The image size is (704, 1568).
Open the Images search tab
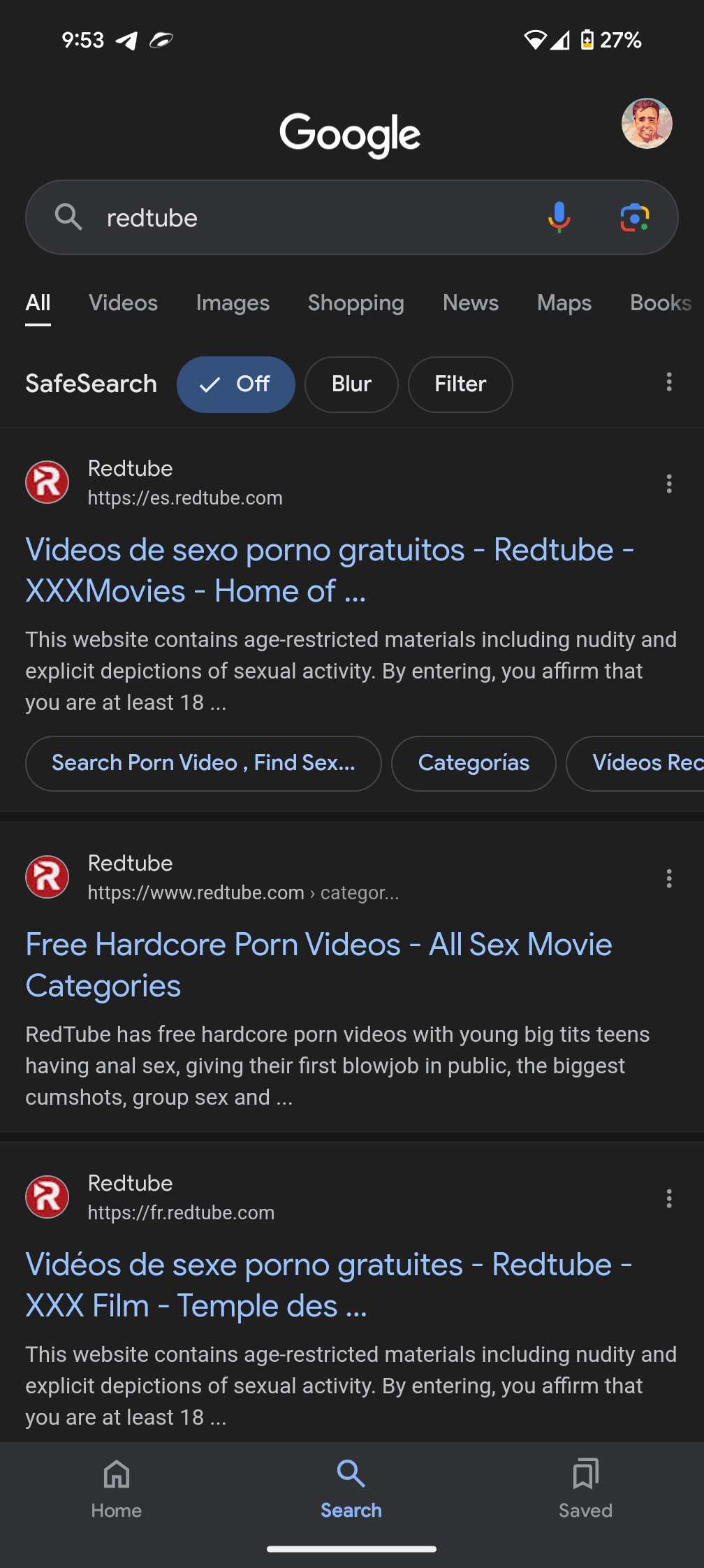point(233,303)
